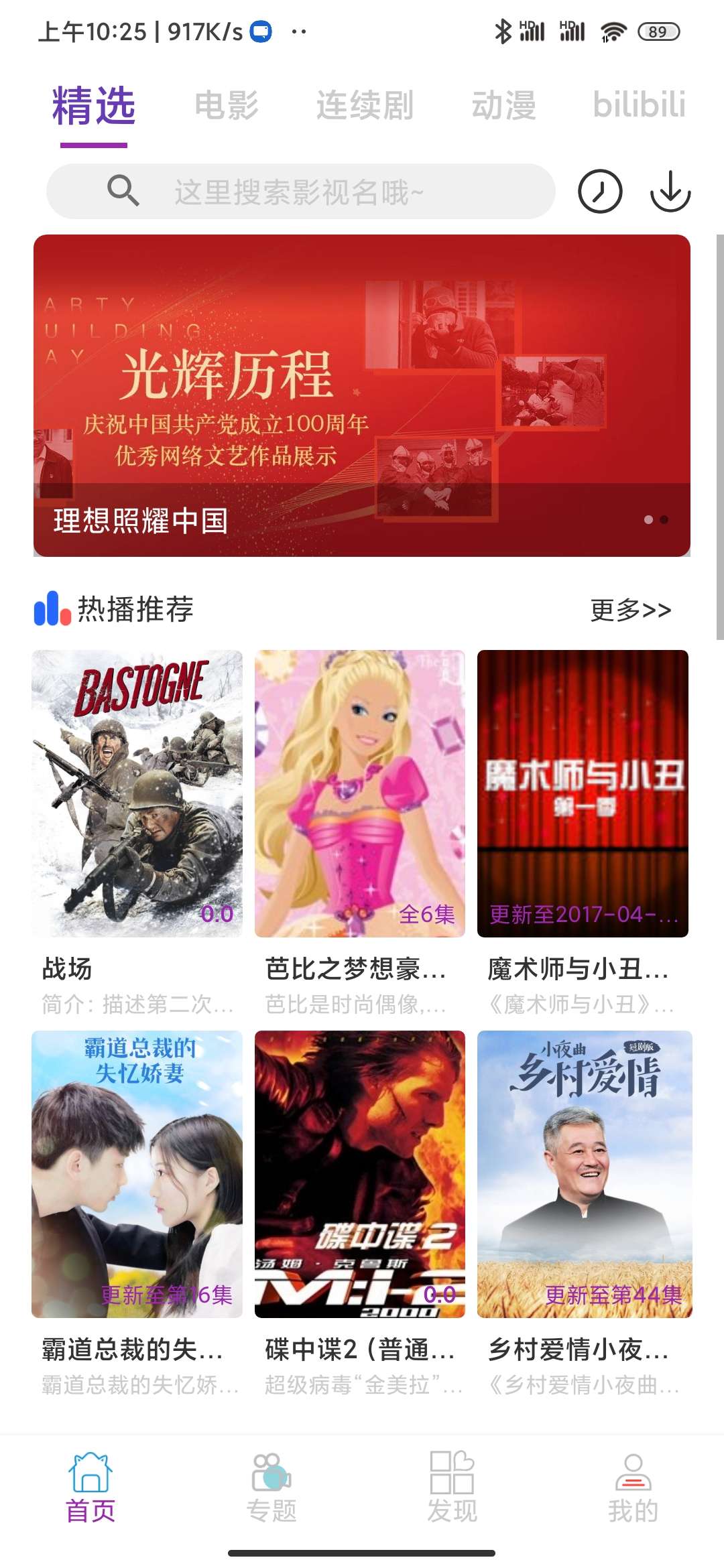The width and height of the screenshot is (724, 1568).
Task: Switch to the 连续剧 tab
Action: (x=365, y=106)
